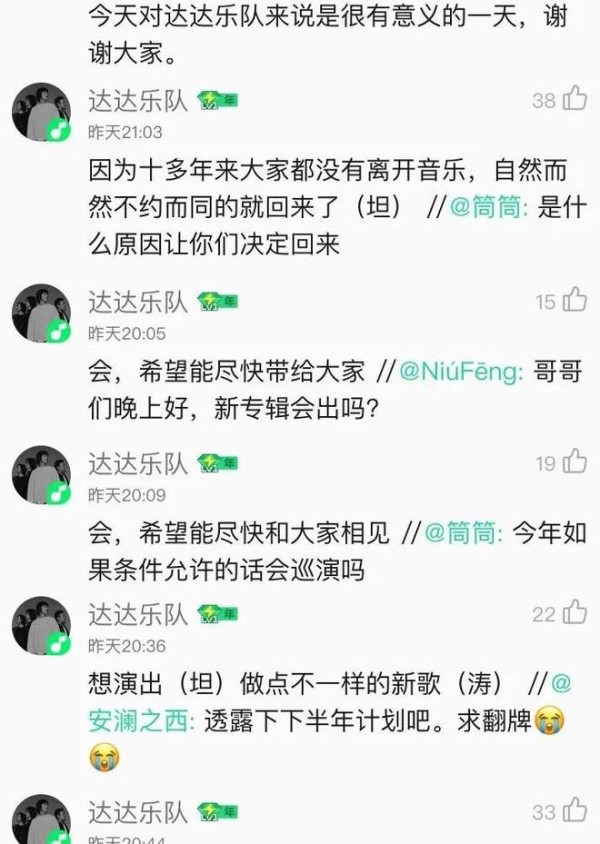Image resolution: width=600 pixels, height=844 pixels.
Task: Like the comment with 22 likes
Action: tap(575, 613)
